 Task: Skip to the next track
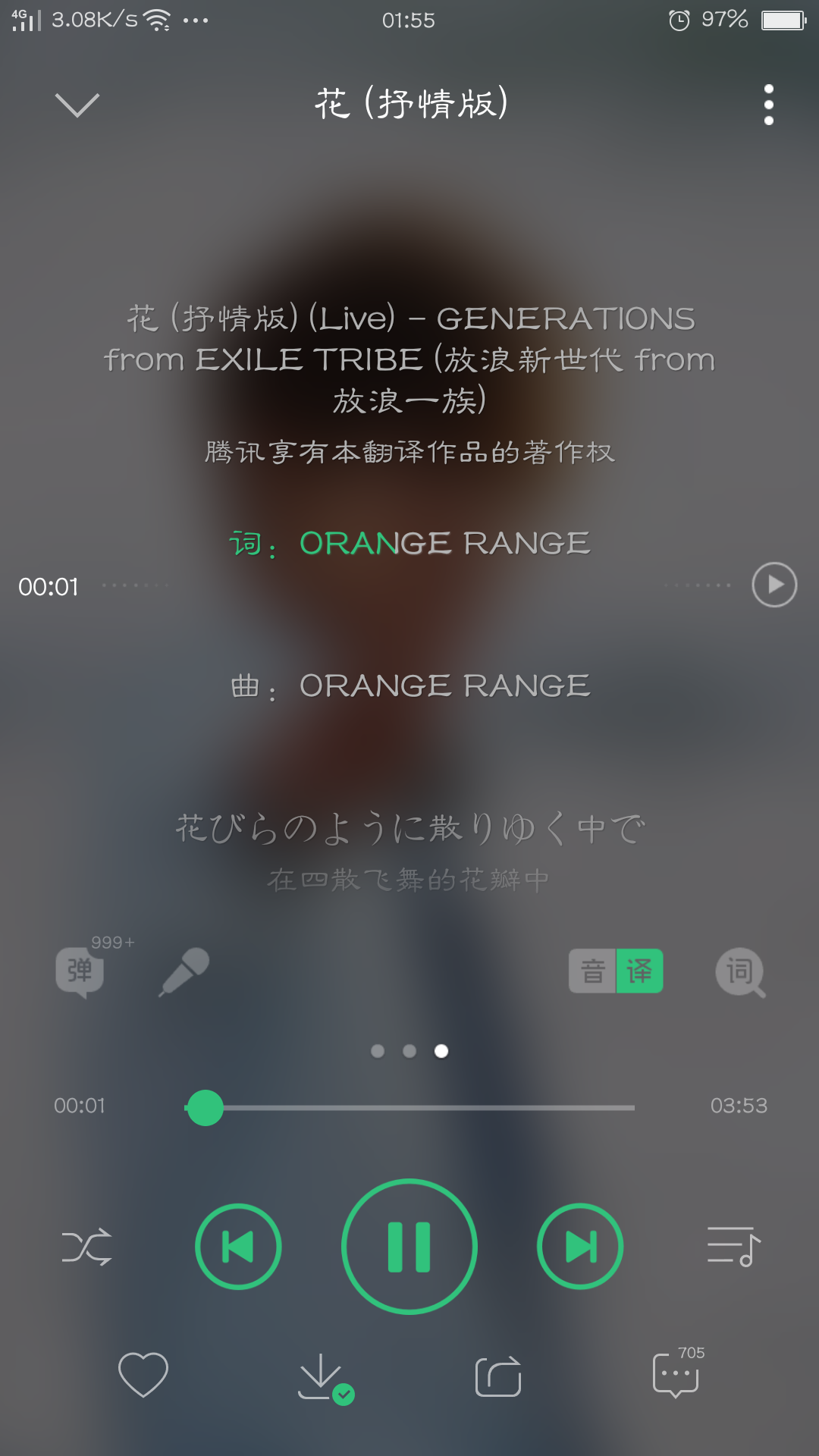point(580,1247)
